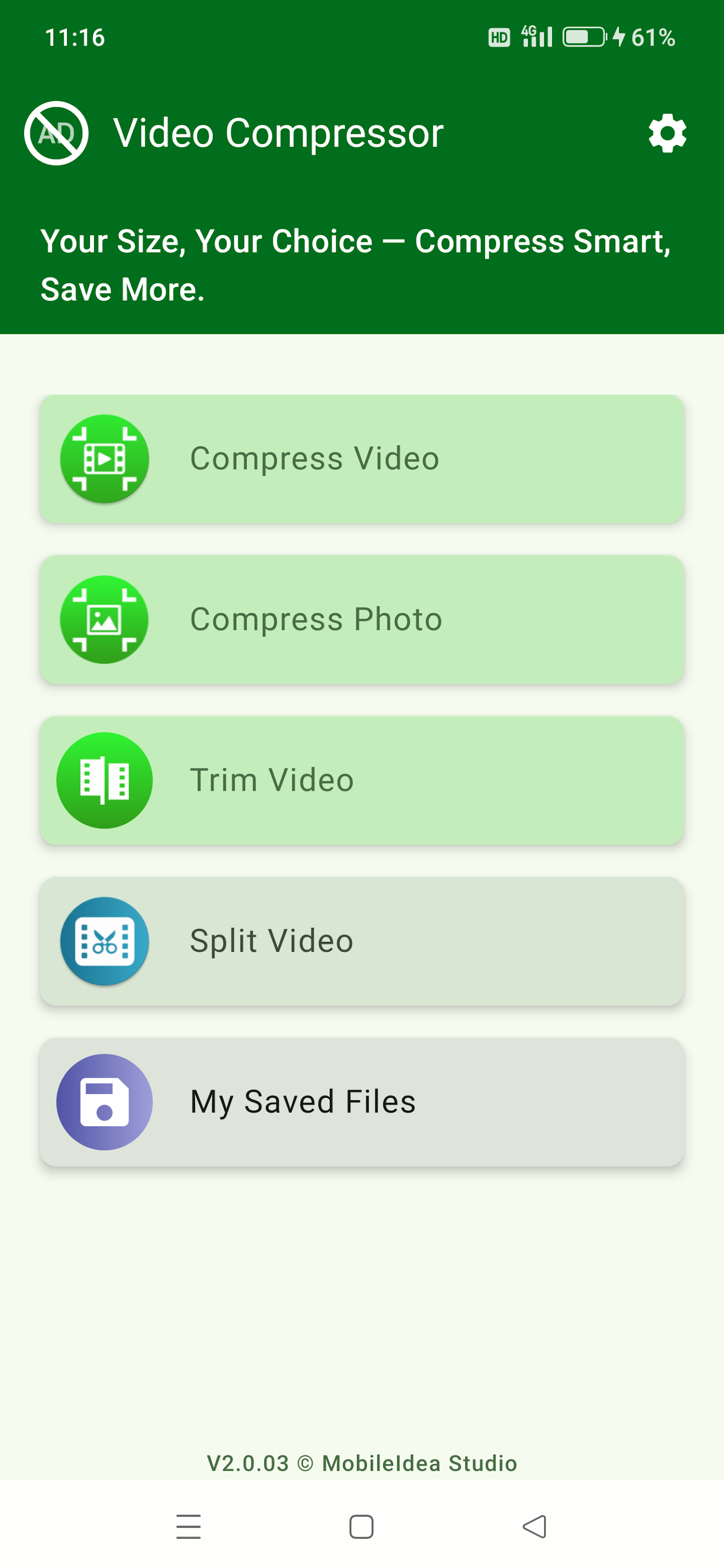Tap the tagline banner text

(355, 265)
